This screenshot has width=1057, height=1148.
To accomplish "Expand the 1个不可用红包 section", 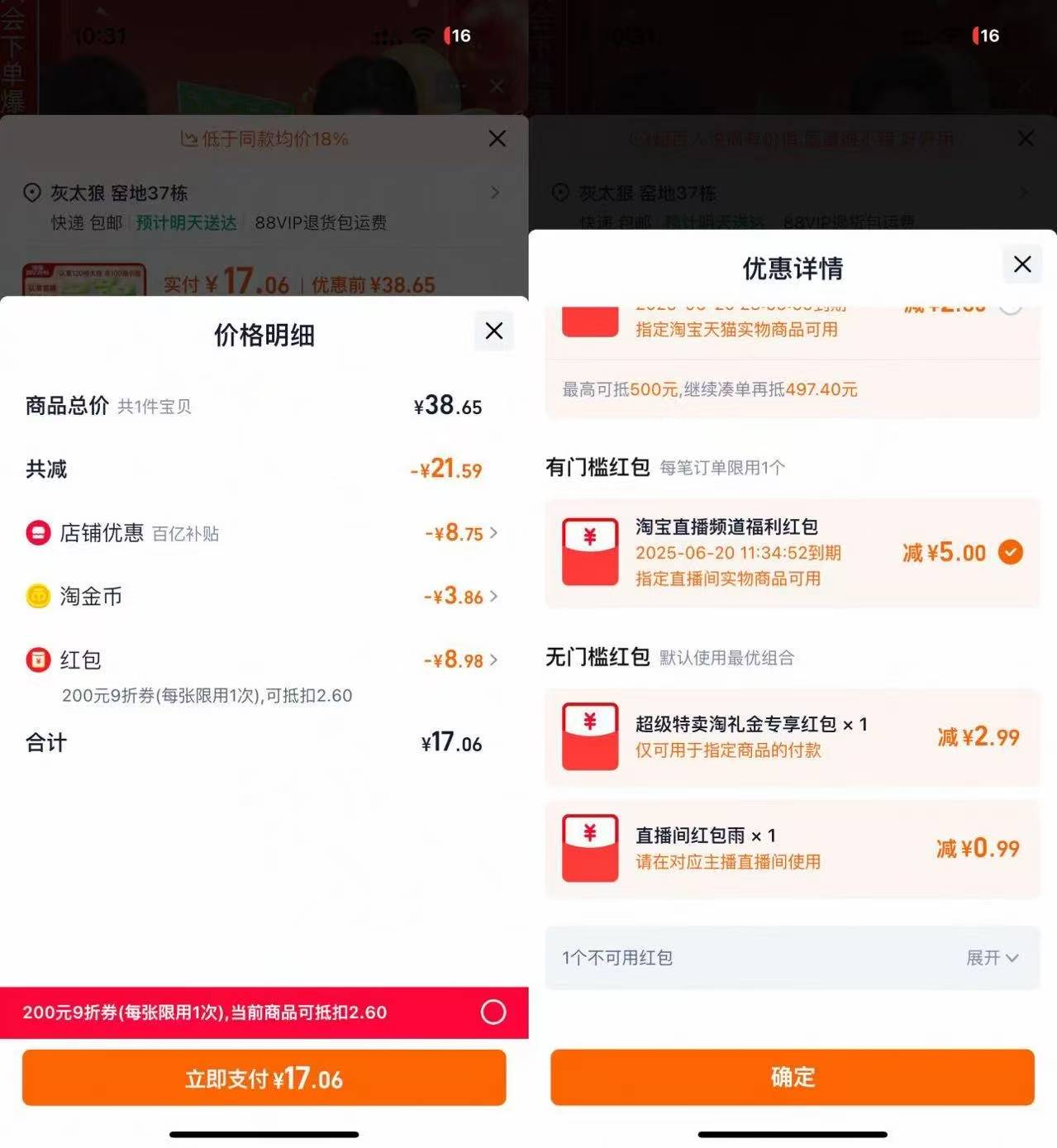I will pos(991,958).
